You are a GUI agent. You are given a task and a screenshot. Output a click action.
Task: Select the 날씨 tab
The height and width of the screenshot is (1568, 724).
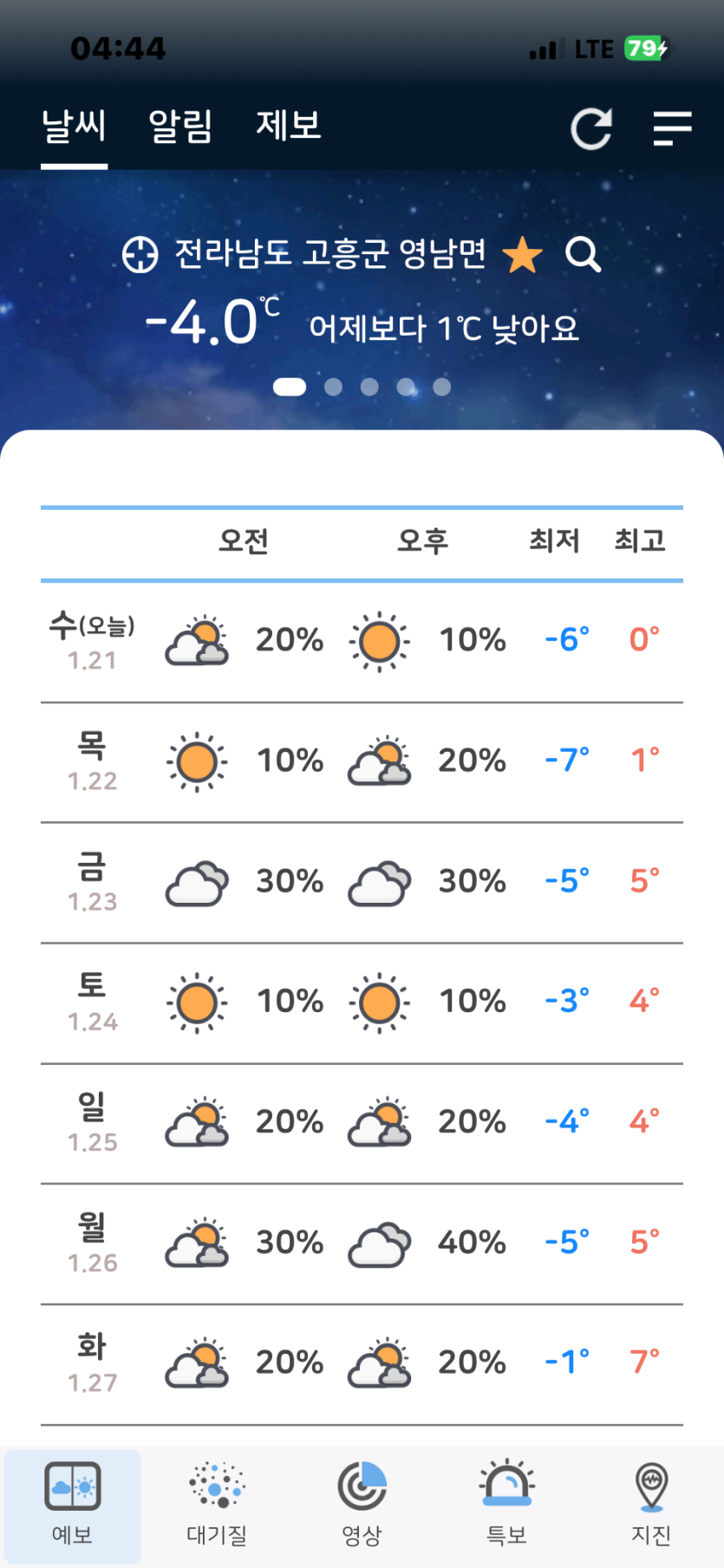click(75, 127)
